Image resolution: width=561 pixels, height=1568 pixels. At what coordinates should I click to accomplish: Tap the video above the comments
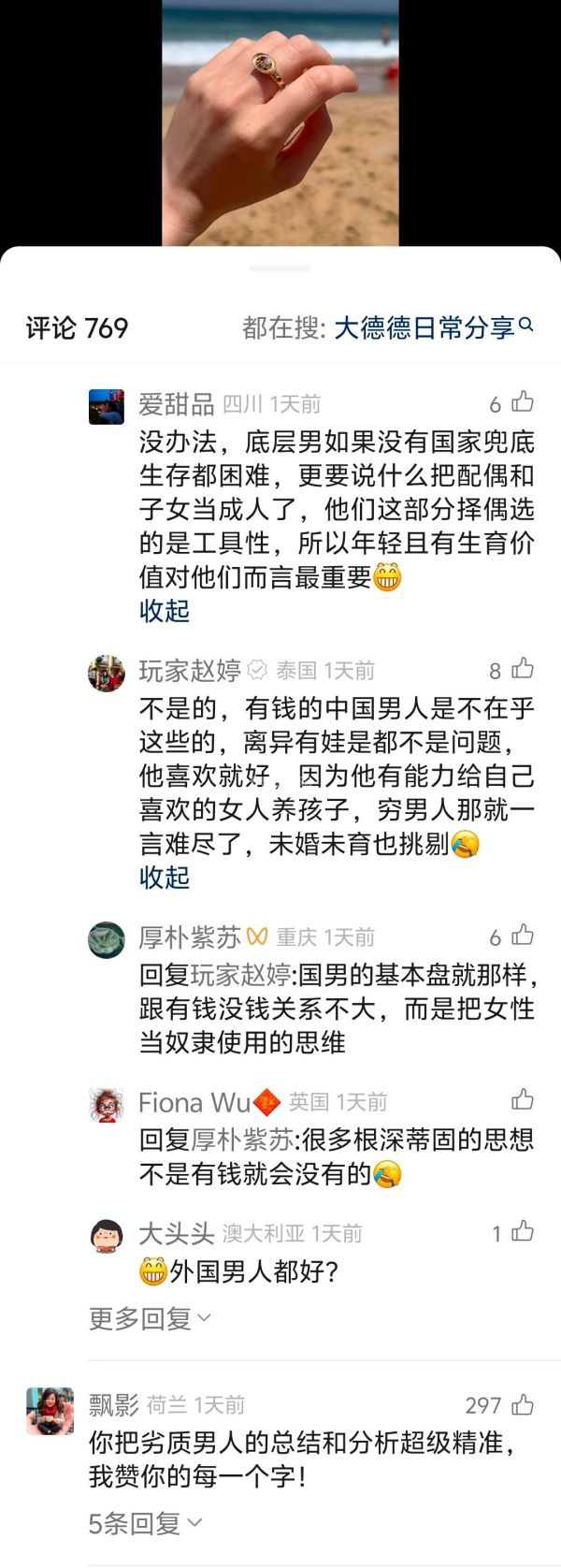280,122
